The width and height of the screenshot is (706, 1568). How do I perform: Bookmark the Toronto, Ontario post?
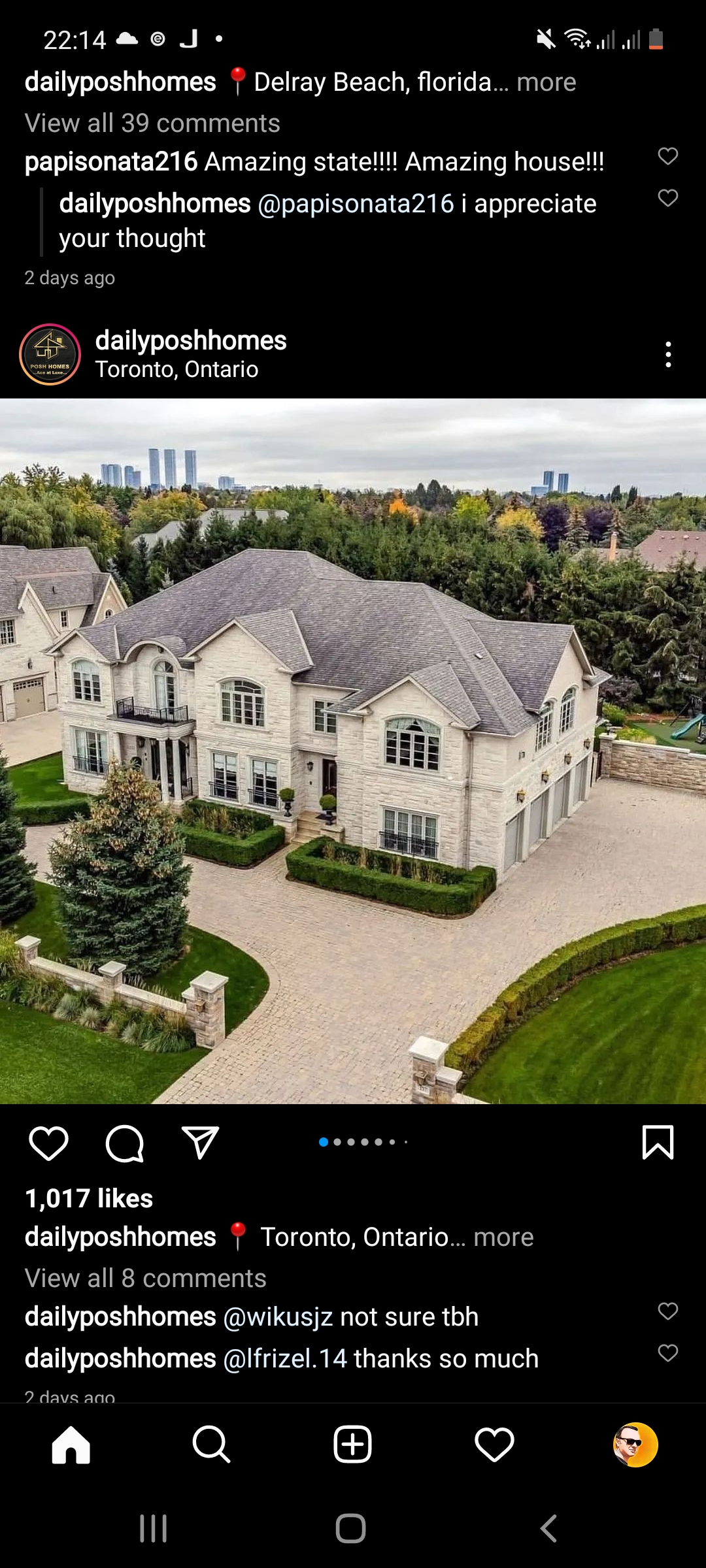(658, 1142)
